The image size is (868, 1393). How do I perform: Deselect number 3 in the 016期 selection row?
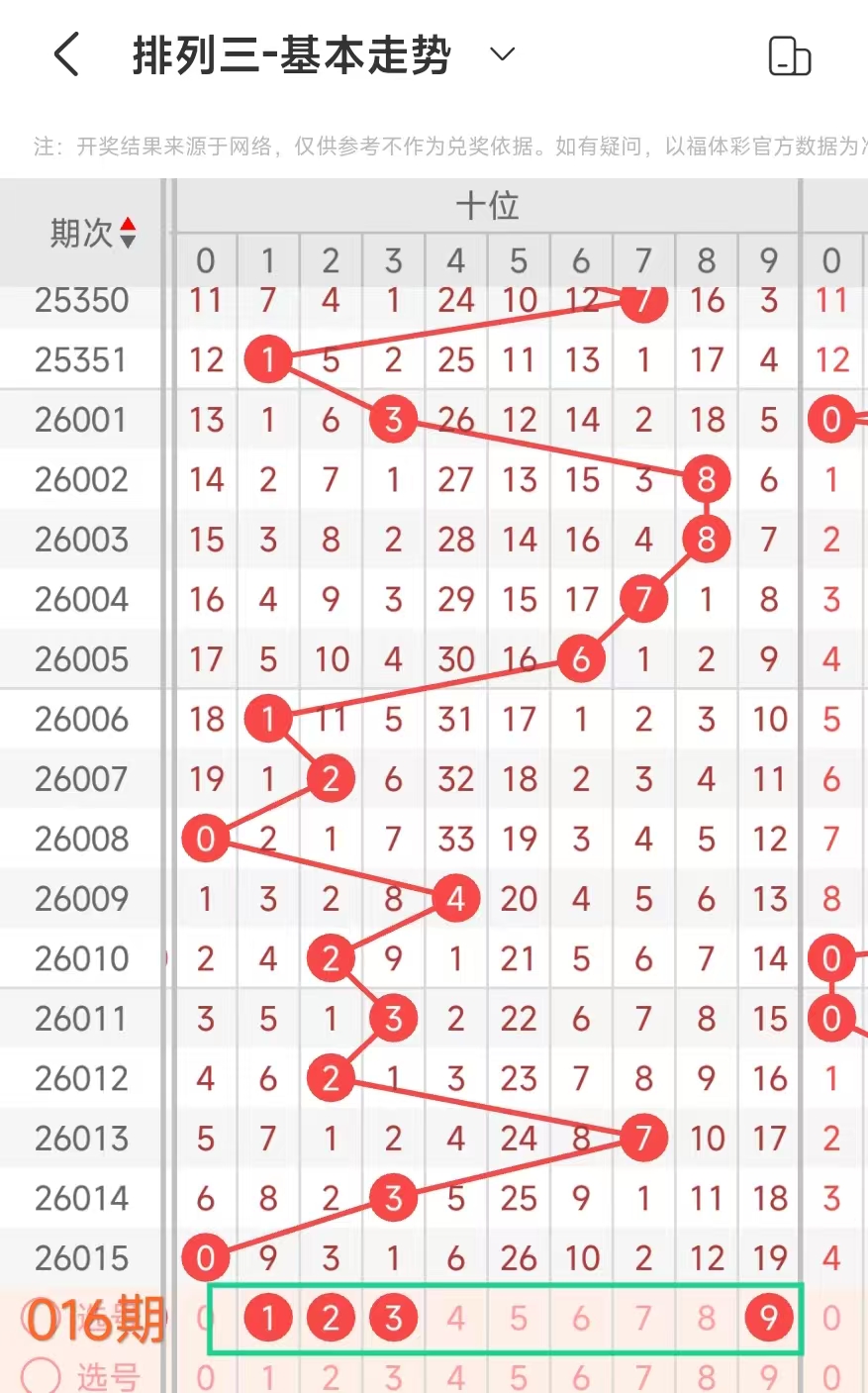tap(393, 1318)
